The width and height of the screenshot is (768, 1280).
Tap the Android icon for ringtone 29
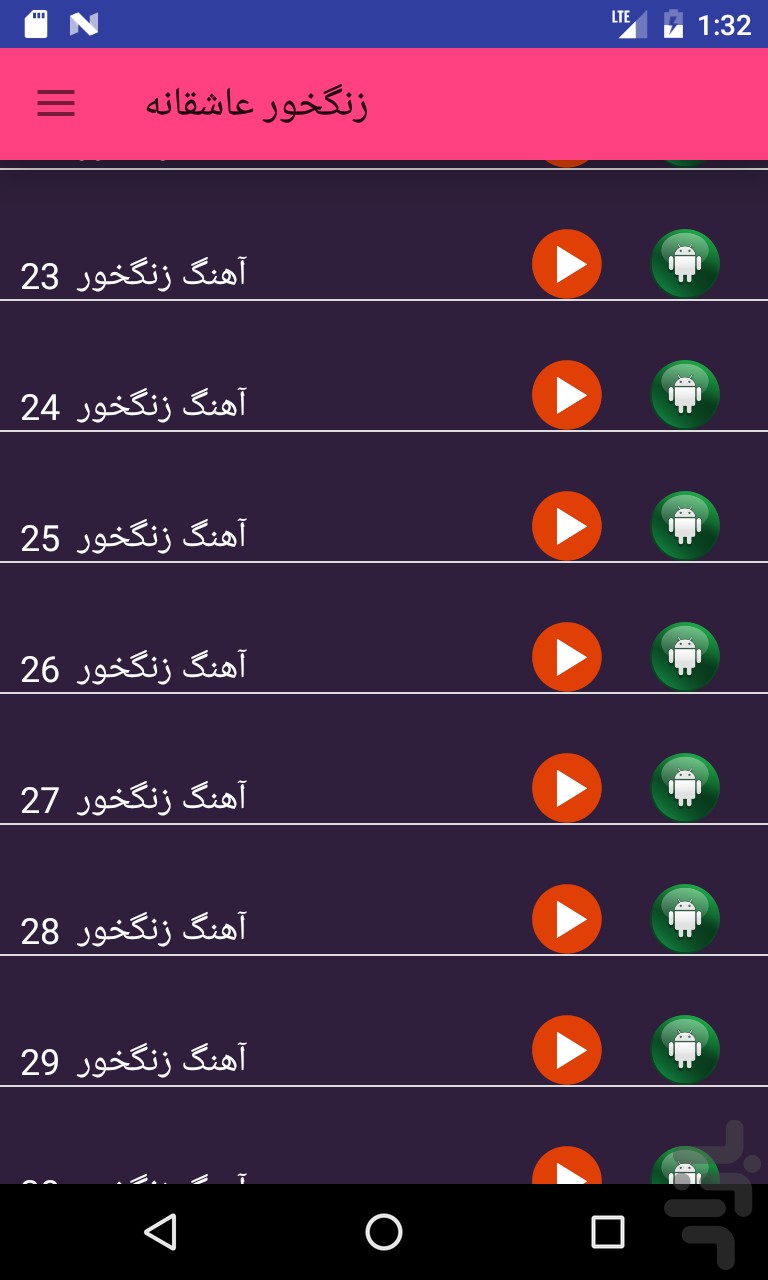[x=685, y=1050]
